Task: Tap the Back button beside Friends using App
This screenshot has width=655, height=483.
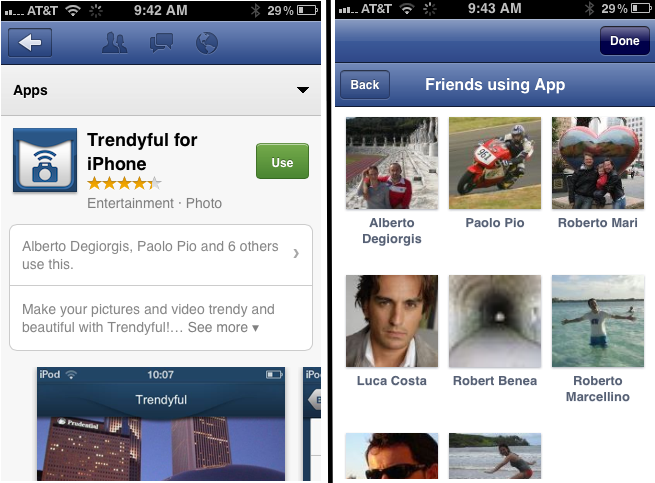Action: [365, 84]
